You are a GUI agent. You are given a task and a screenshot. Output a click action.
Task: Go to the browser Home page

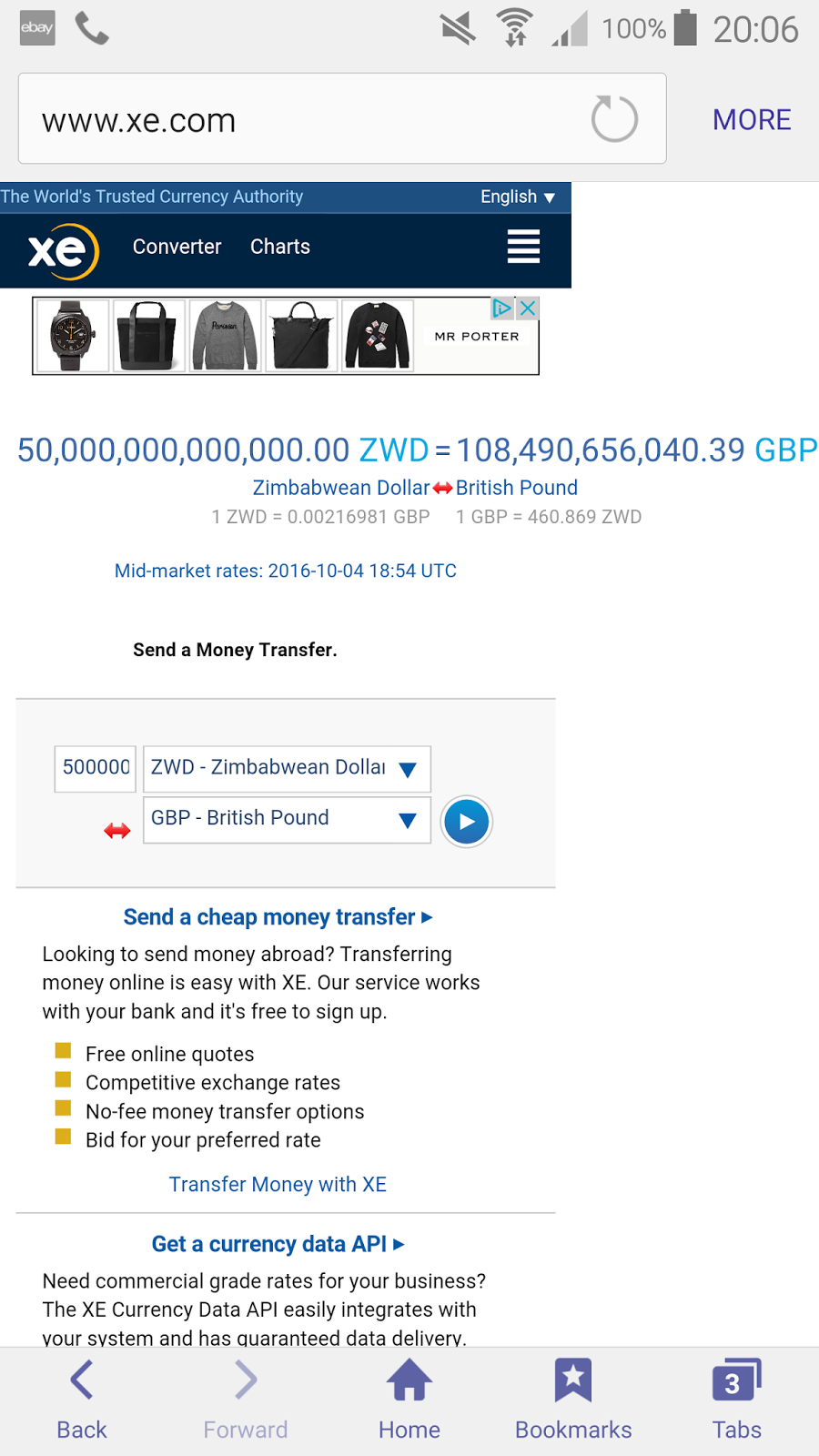tap(409, 1400)
